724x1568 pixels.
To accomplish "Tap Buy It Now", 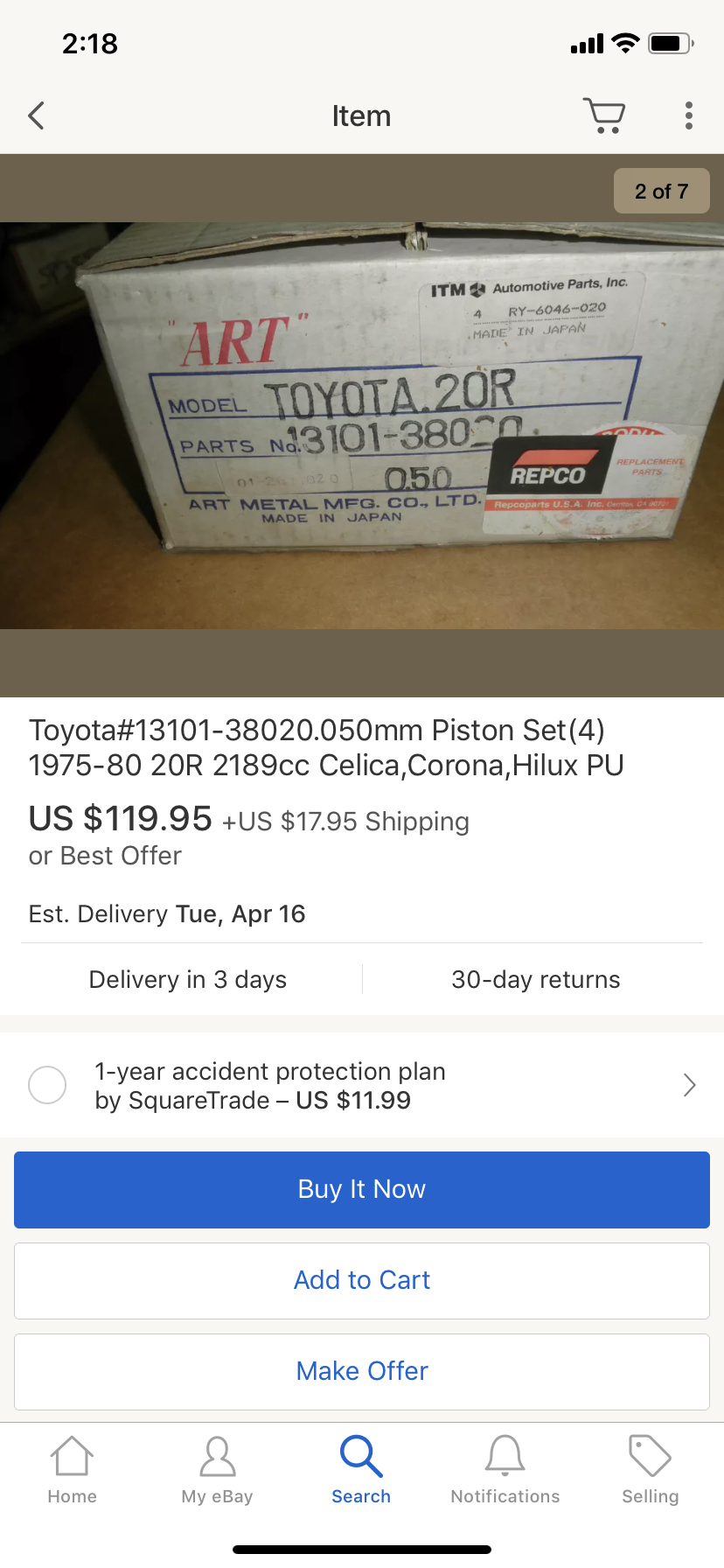I will [362, 1190].
